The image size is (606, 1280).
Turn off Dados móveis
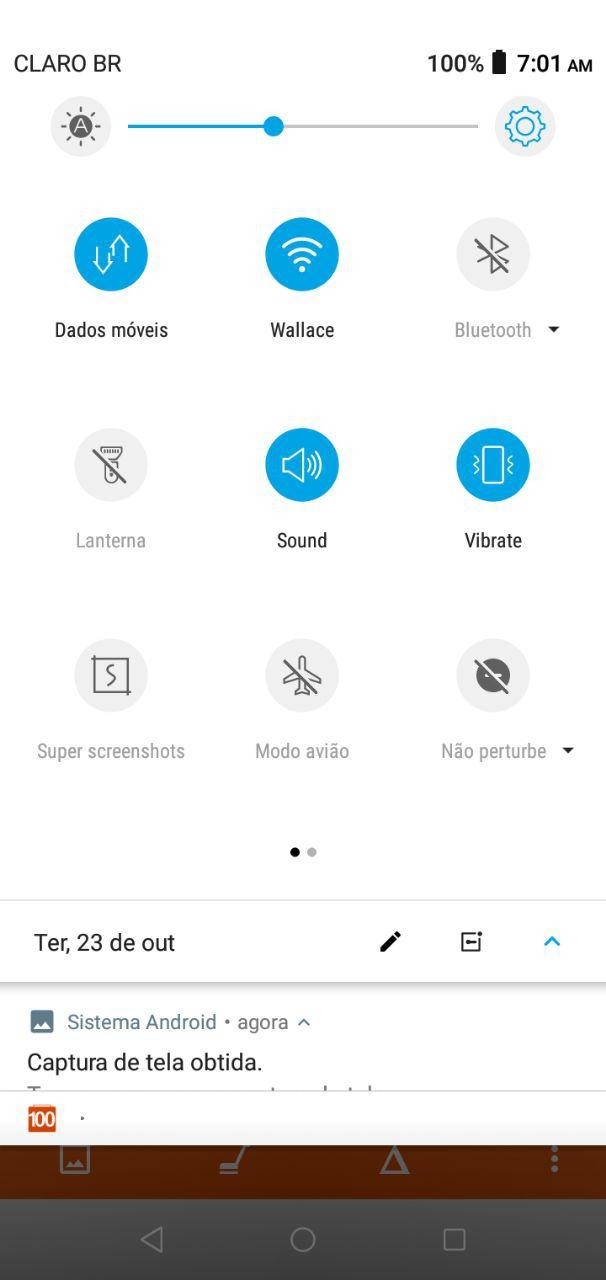coord(111,254)
